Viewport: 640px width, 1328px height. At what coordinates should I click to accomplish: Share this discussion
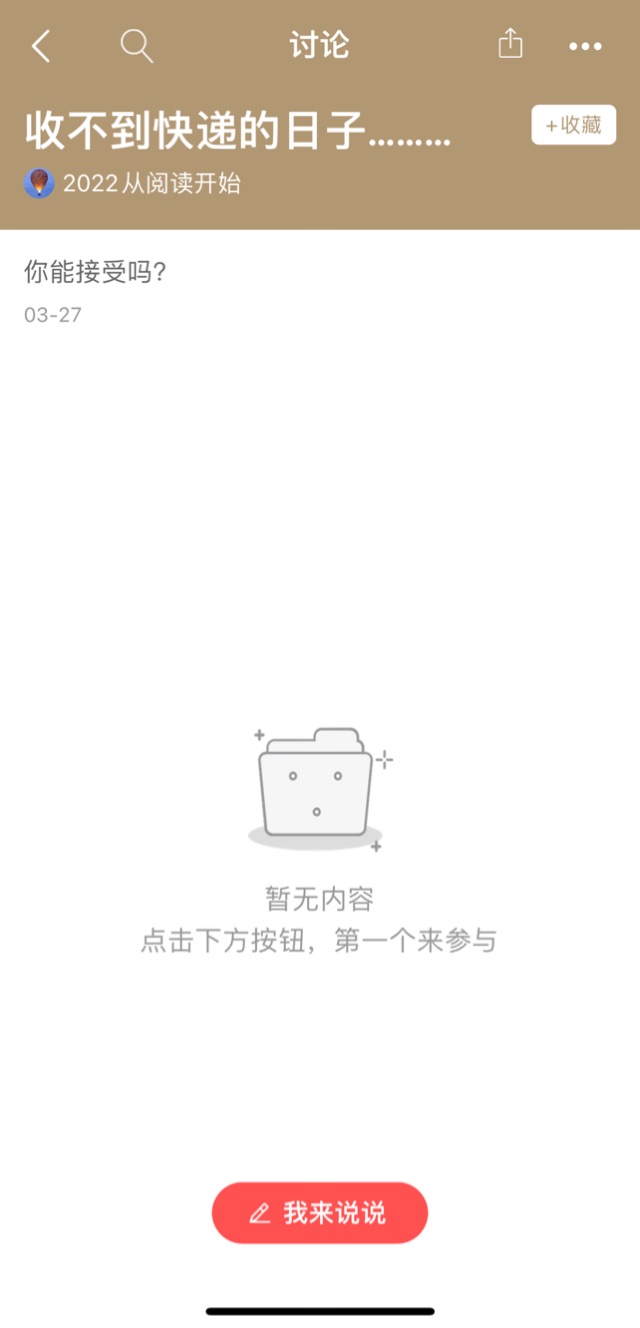click(x=511, y=45)
